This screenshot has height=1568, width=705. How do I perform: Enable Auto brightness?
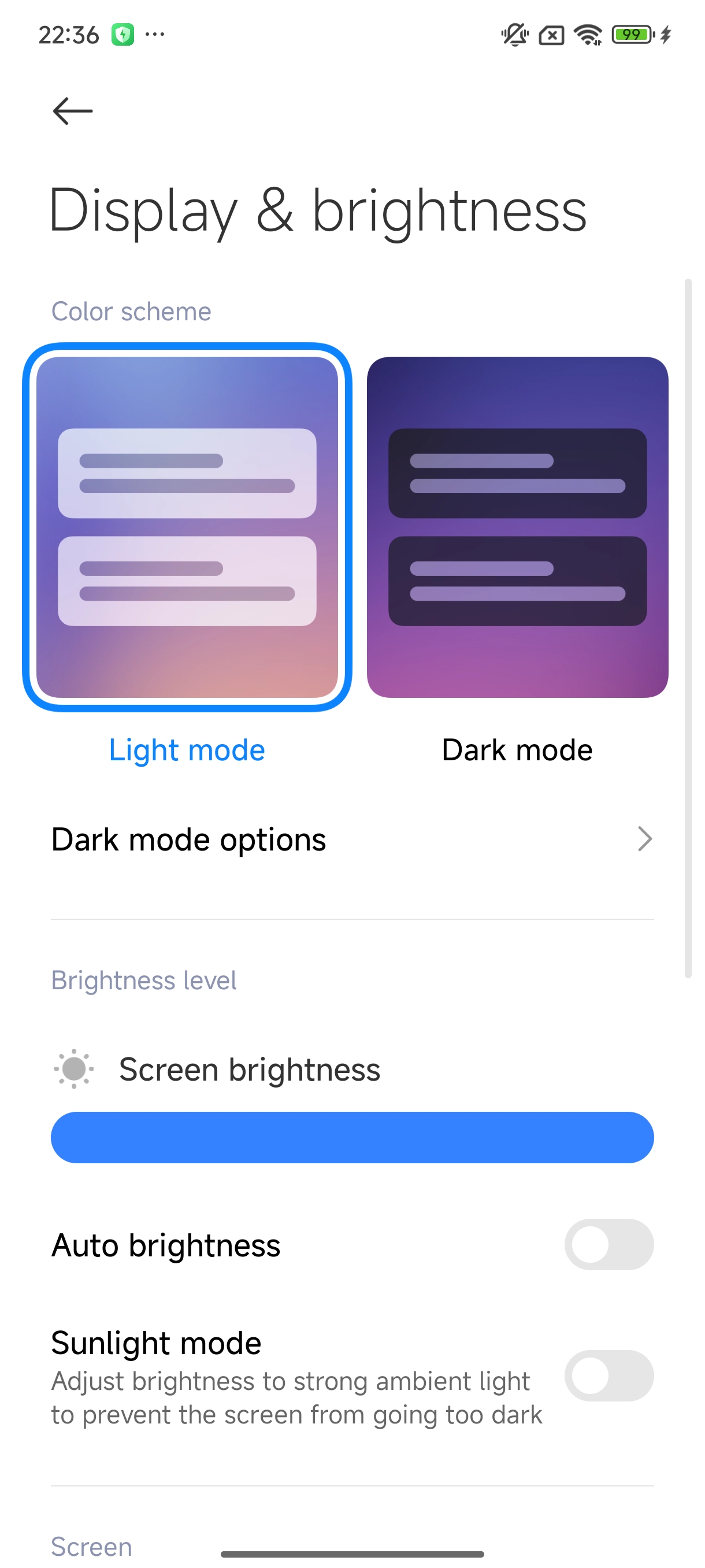(x=608, y=1244)
